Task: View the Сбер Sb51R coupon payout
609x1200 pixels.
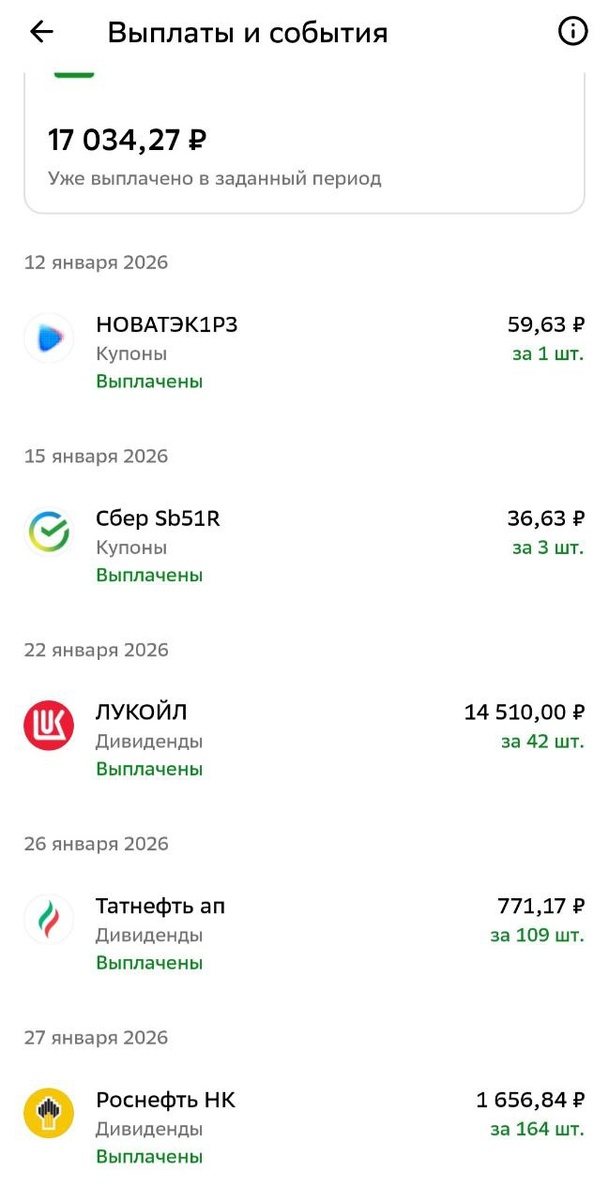Action: 304,546
